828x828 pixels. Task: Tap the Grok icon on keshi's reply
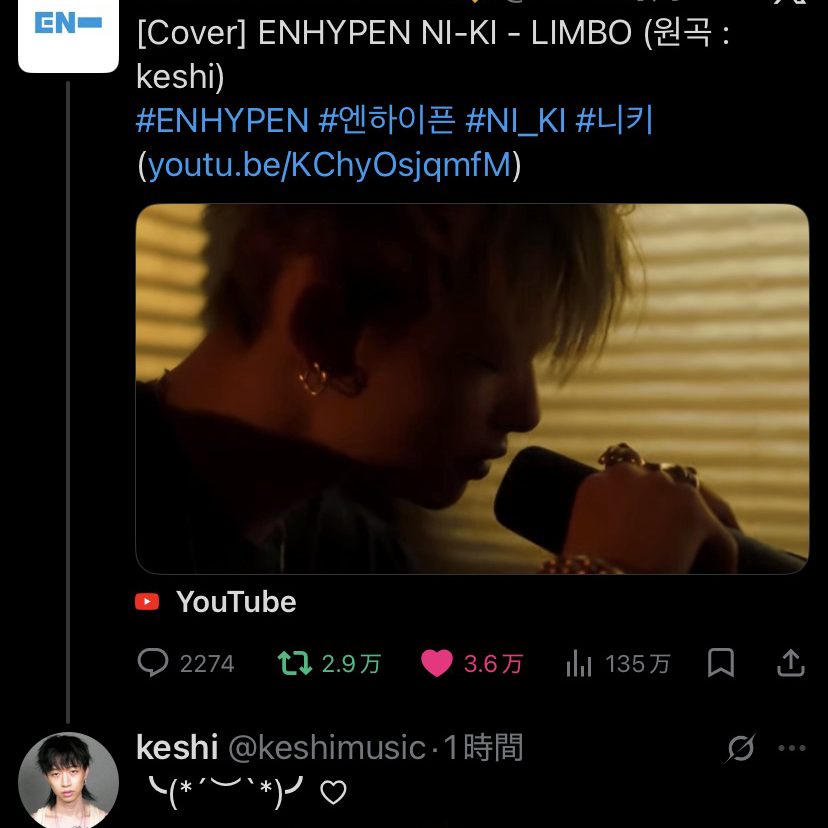pyautogui.click(x=741, y=748)
